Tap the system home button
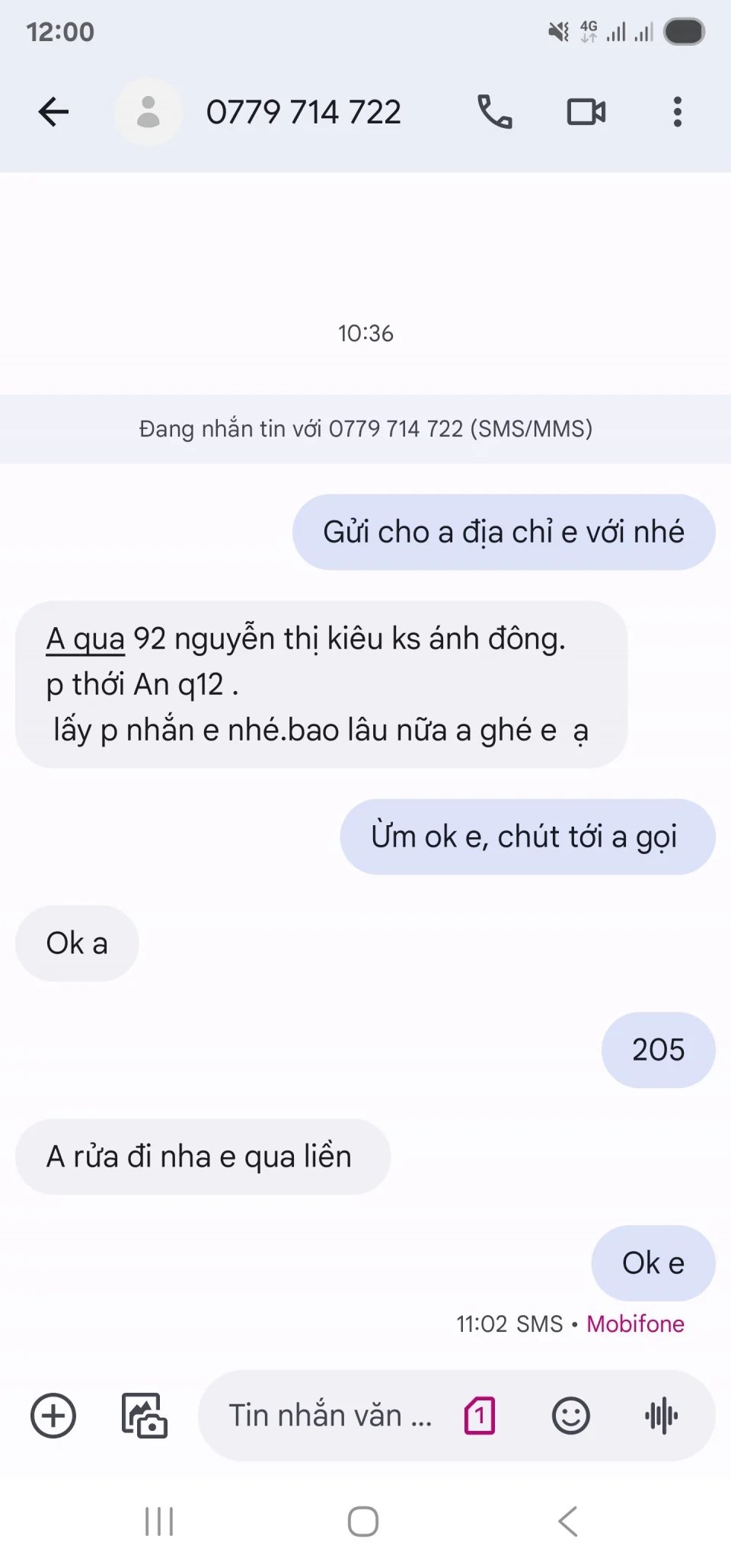 pyautogui.click(x=363, y=1522)
